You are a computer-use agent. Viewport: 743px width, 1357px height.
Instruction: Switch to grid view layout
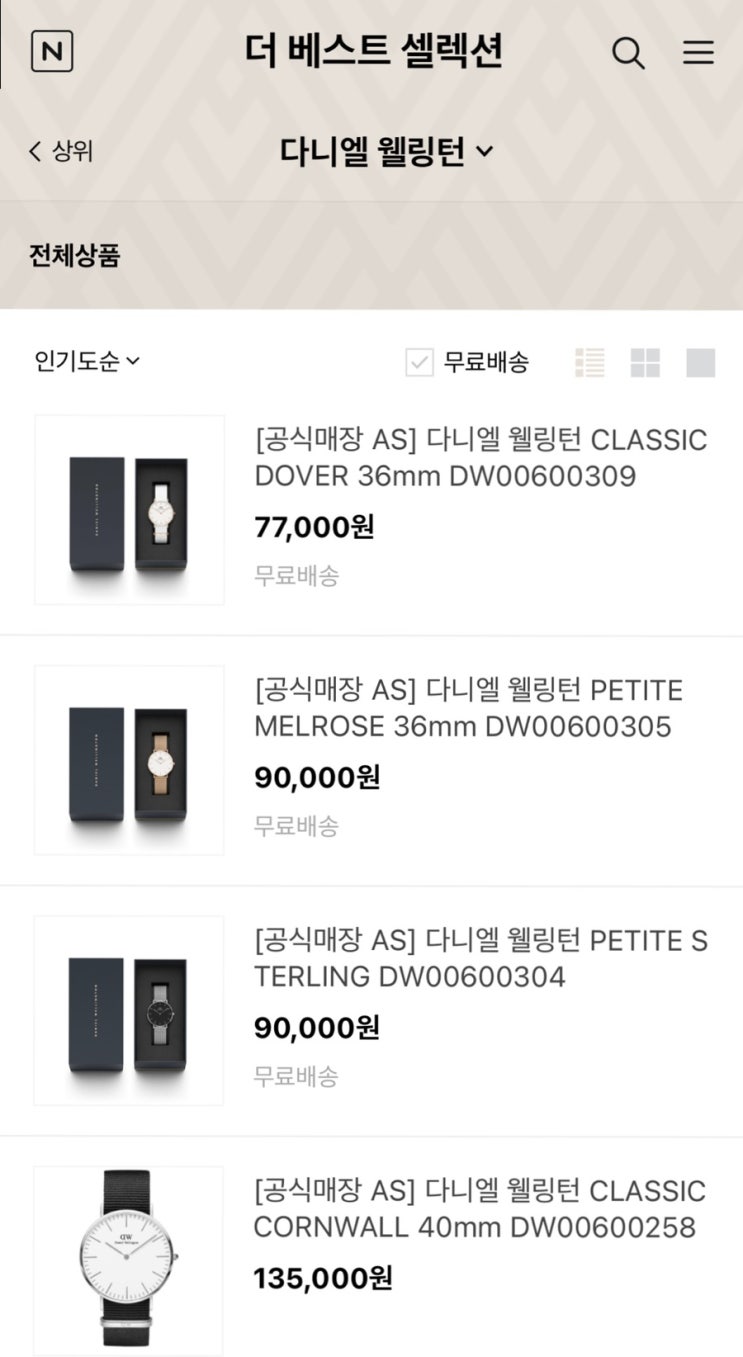[x=645, y=362]
